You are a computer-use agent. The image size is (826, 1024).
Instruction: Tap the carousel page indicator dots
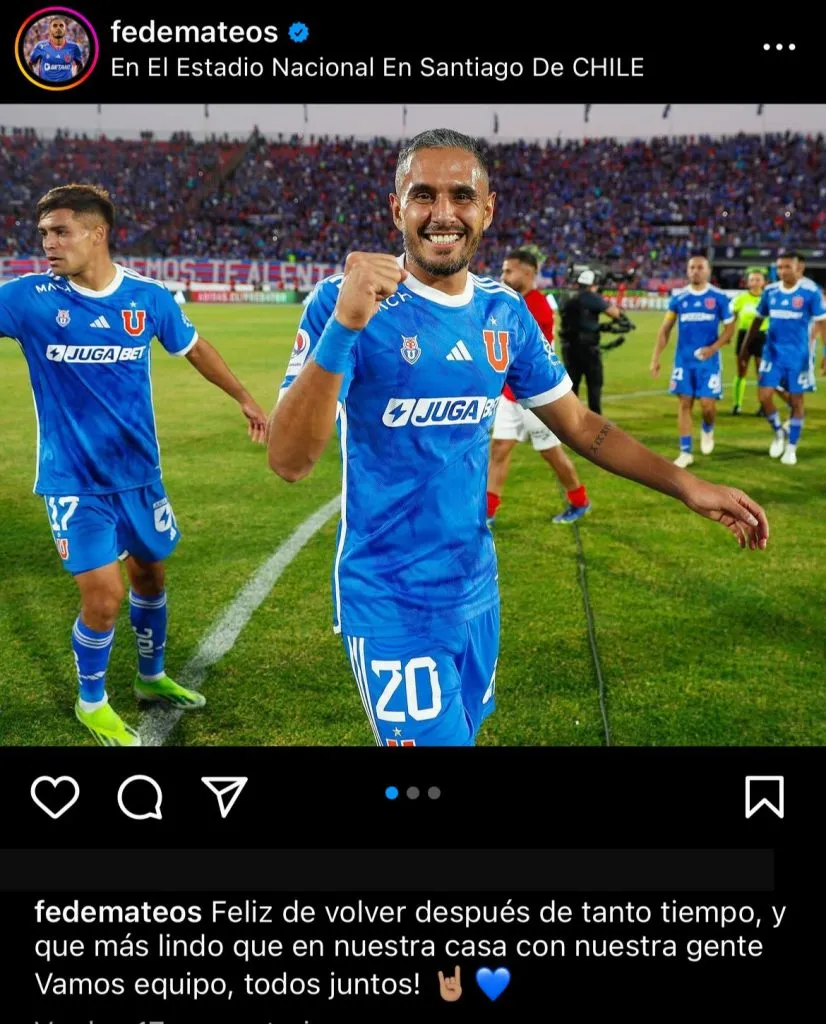point(412,793)
